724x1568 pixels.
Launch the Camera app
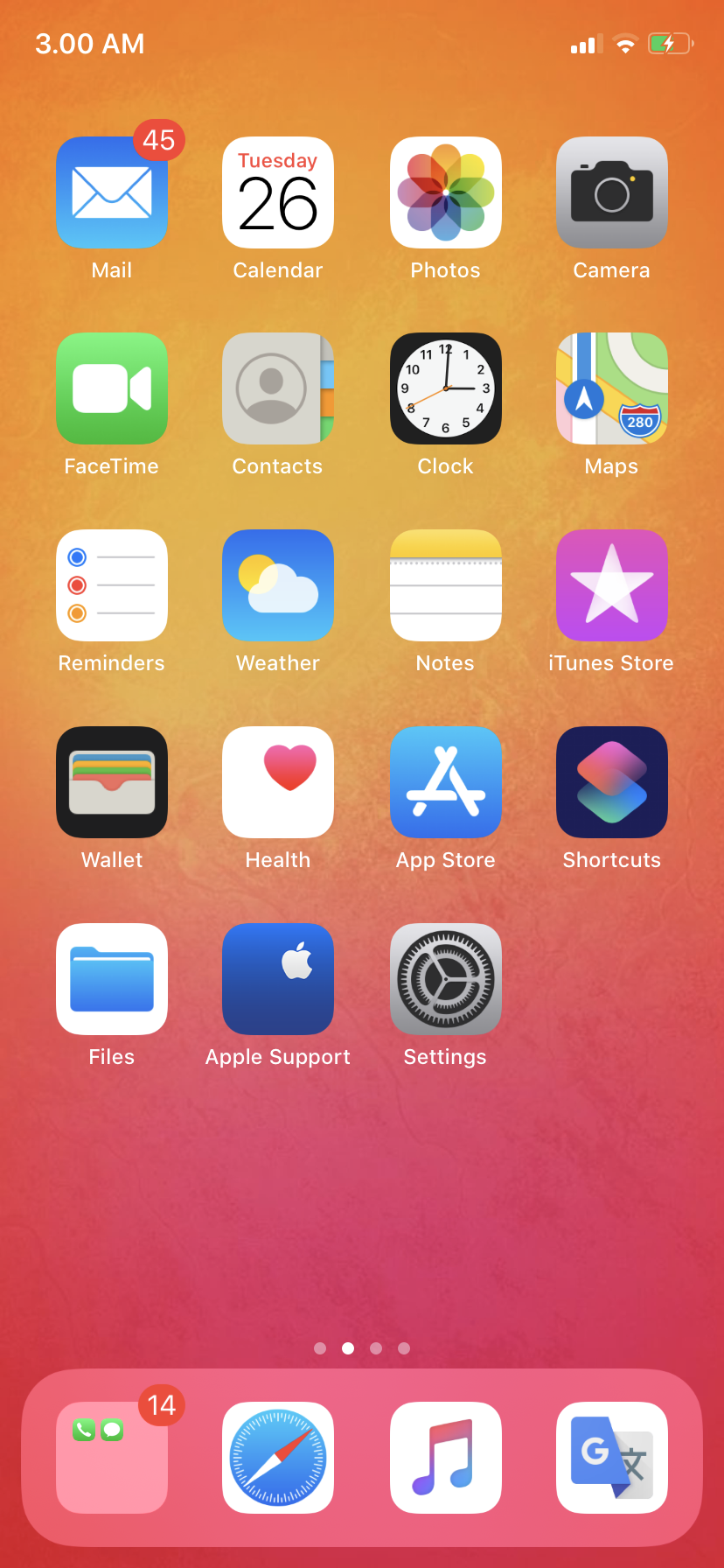pos(612,192)
